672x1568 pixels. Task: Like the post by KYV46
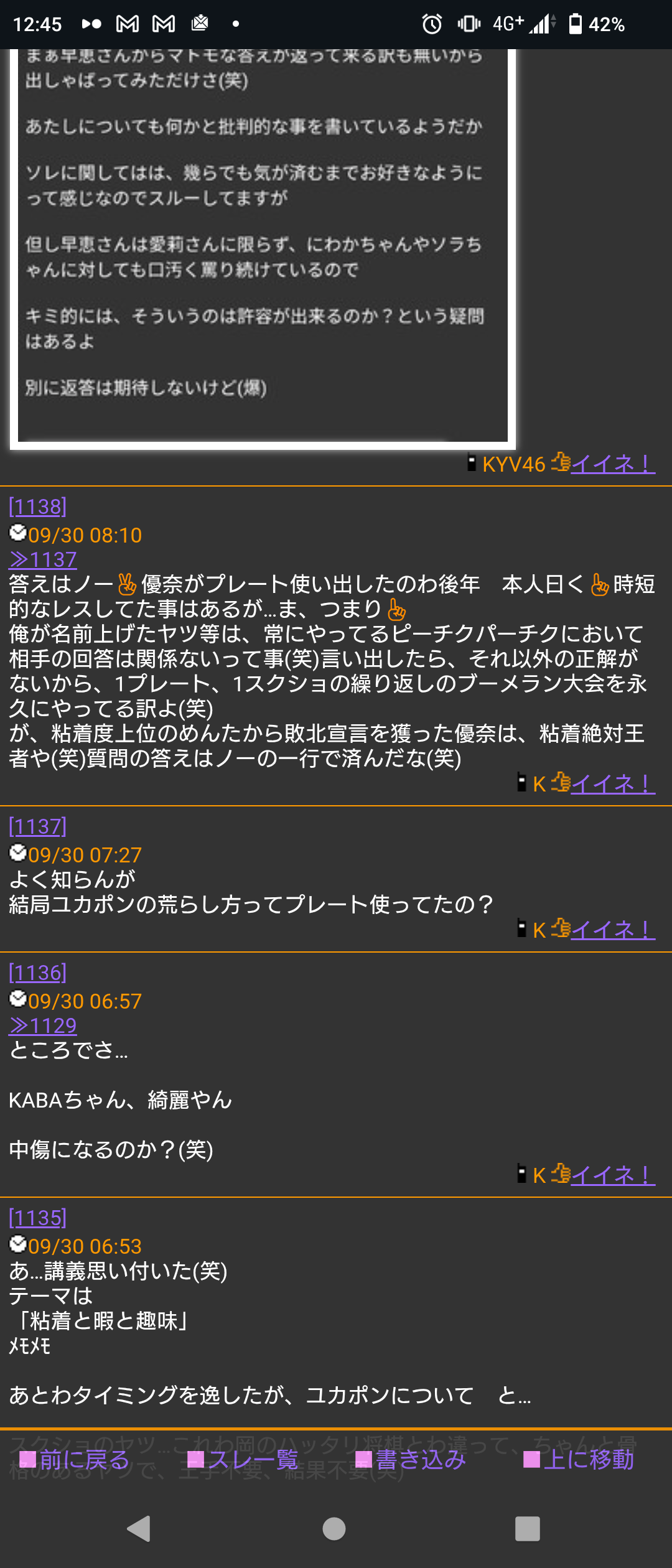point(612,464)
